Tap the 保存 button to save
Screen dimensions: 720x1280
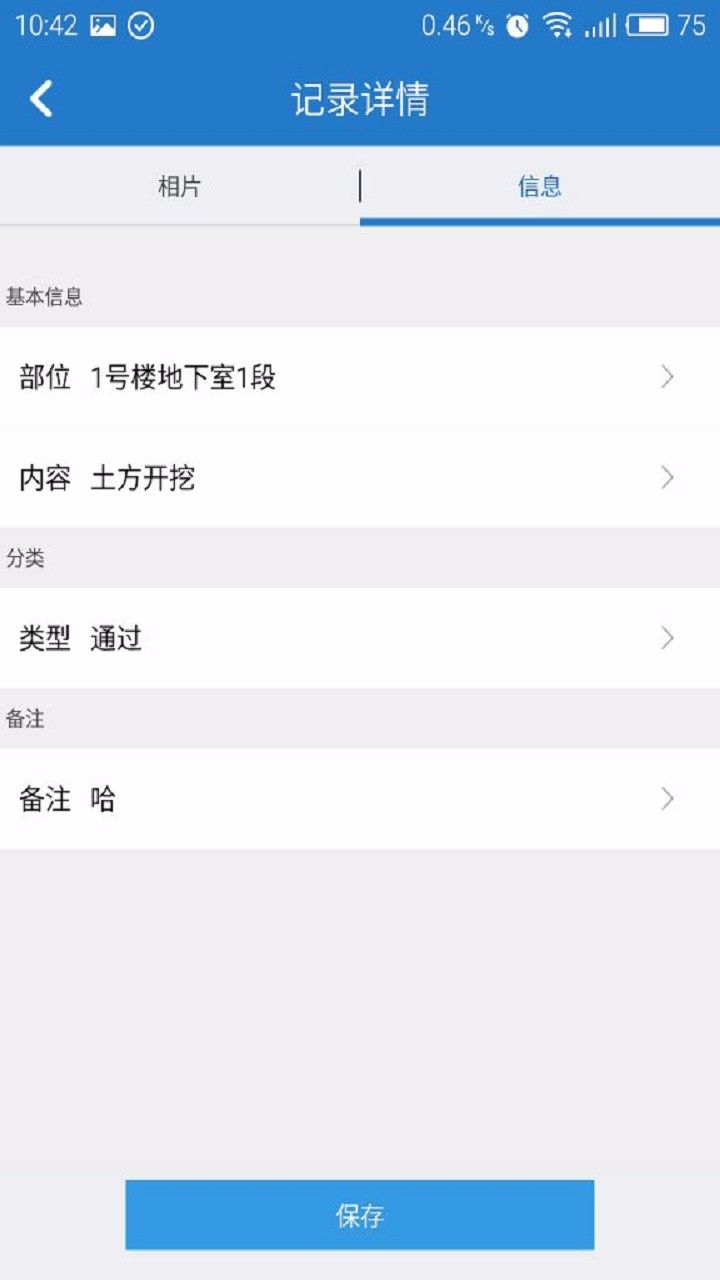[360, 1215]
